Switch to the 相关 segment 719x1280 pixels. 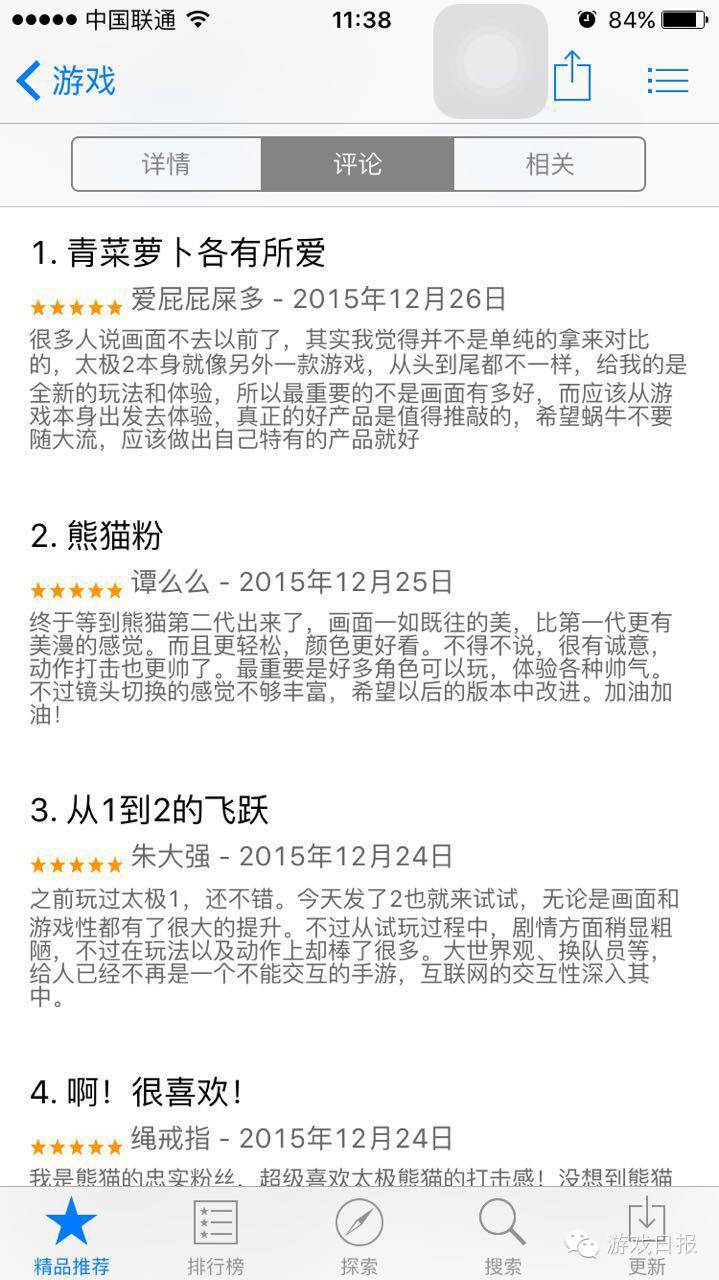pos(549,164)
